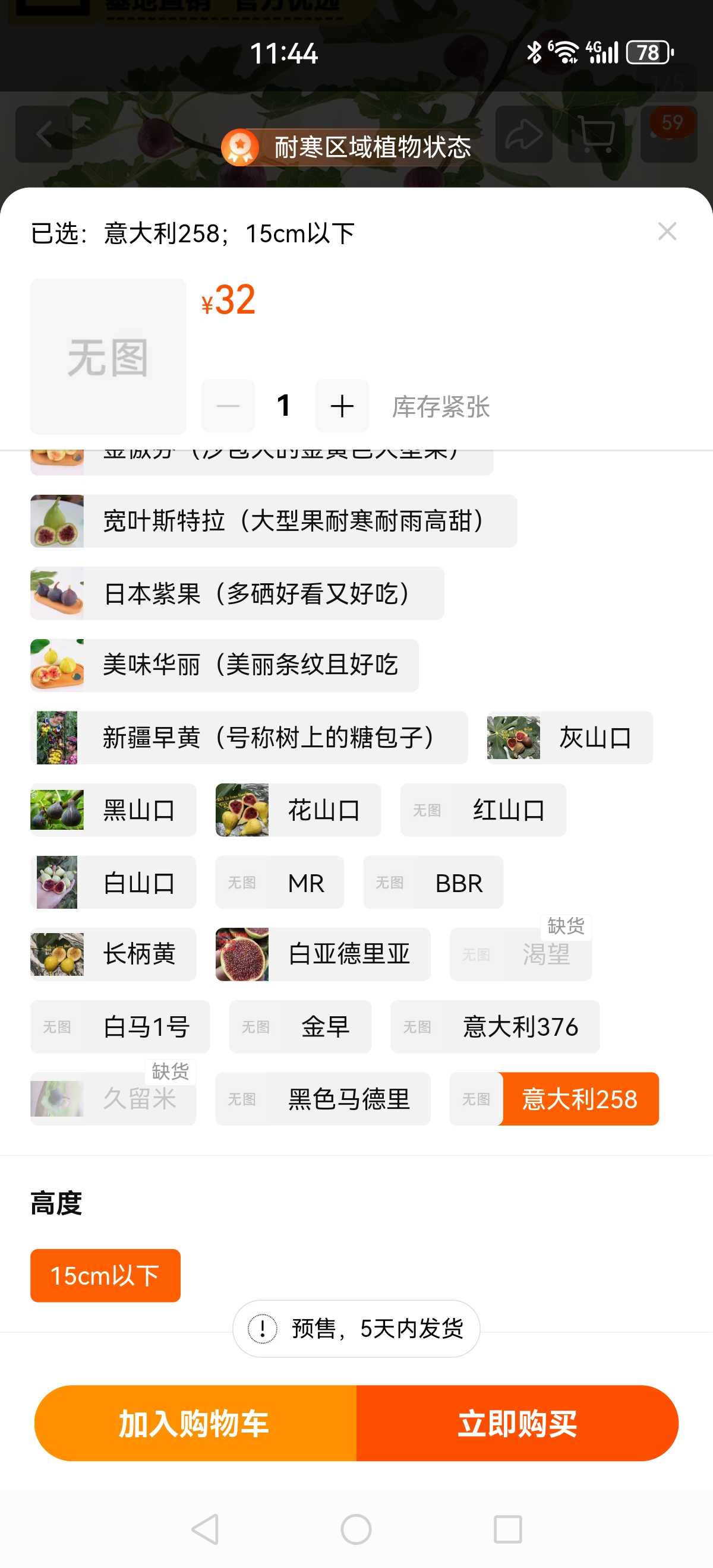This screenshot has height=1568, width=713.
Task: Go back with system navigation back button
Action: (205, 1529)
